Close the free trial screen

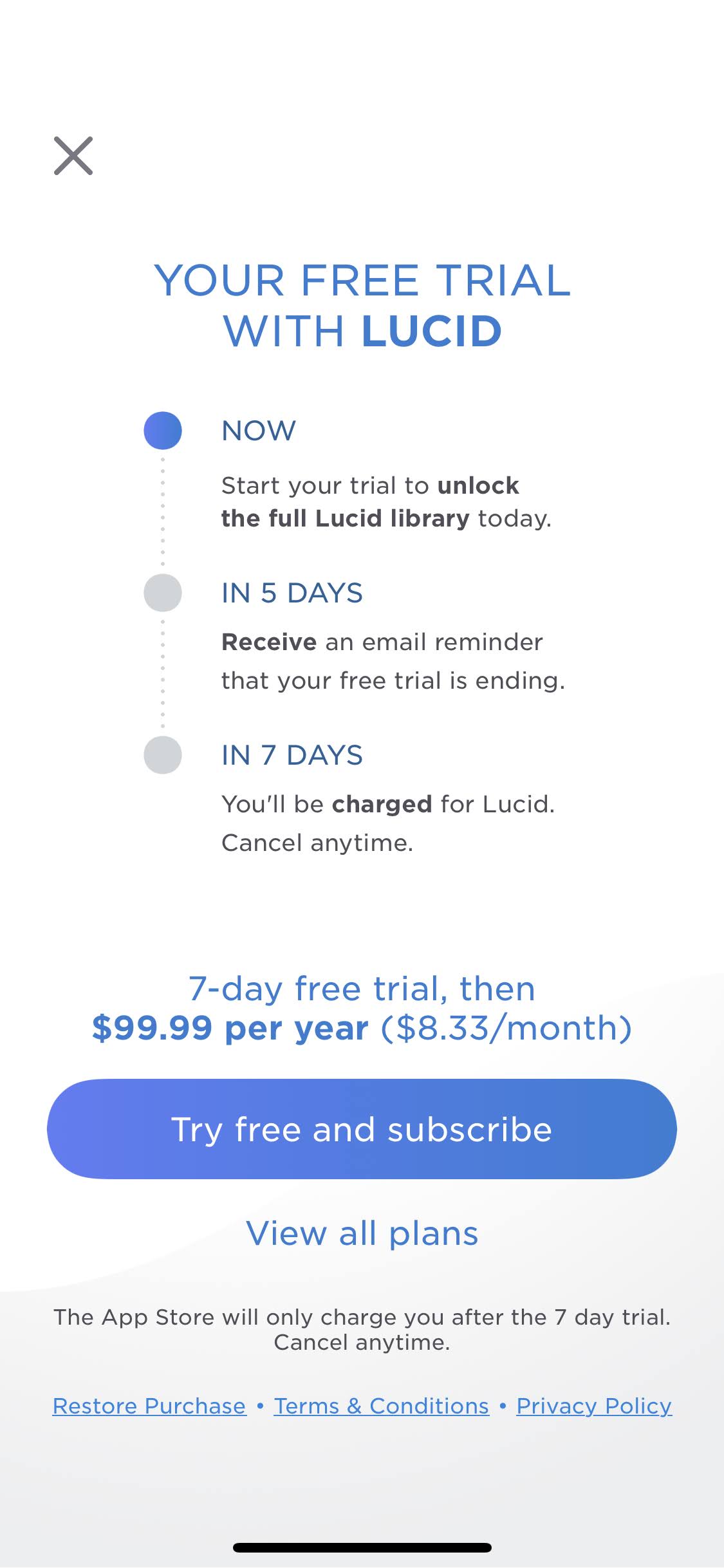[73, 156]
